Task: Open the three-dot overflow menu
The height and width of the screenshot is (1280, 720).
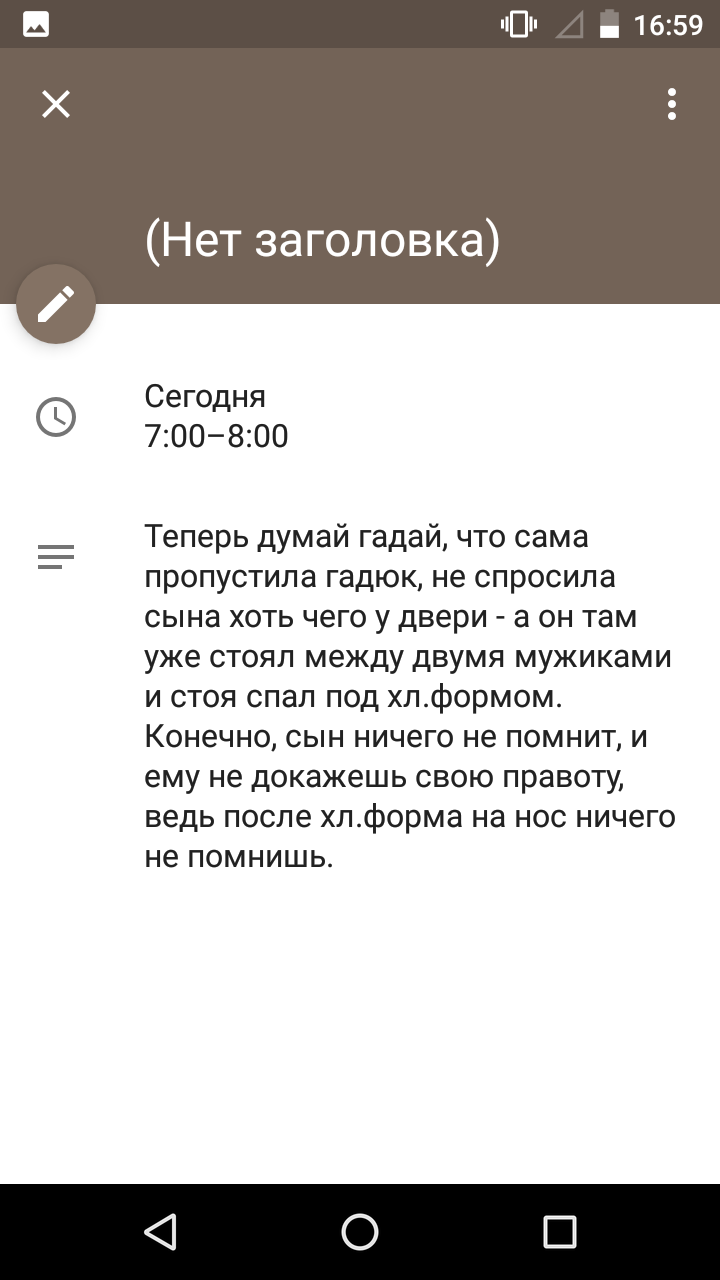Action: 672,104
